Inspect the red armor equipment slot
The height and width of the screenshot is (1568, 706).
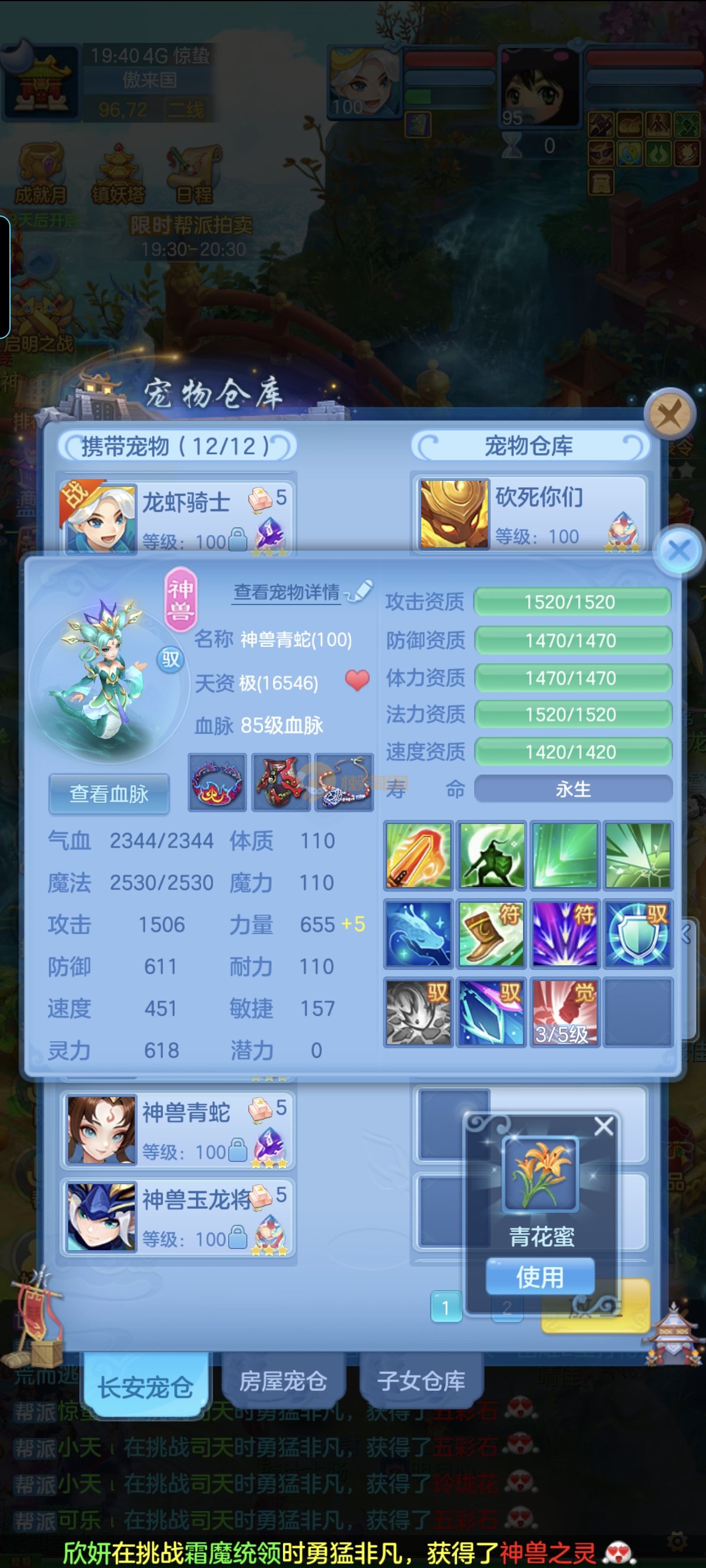(x=281, y=782)
